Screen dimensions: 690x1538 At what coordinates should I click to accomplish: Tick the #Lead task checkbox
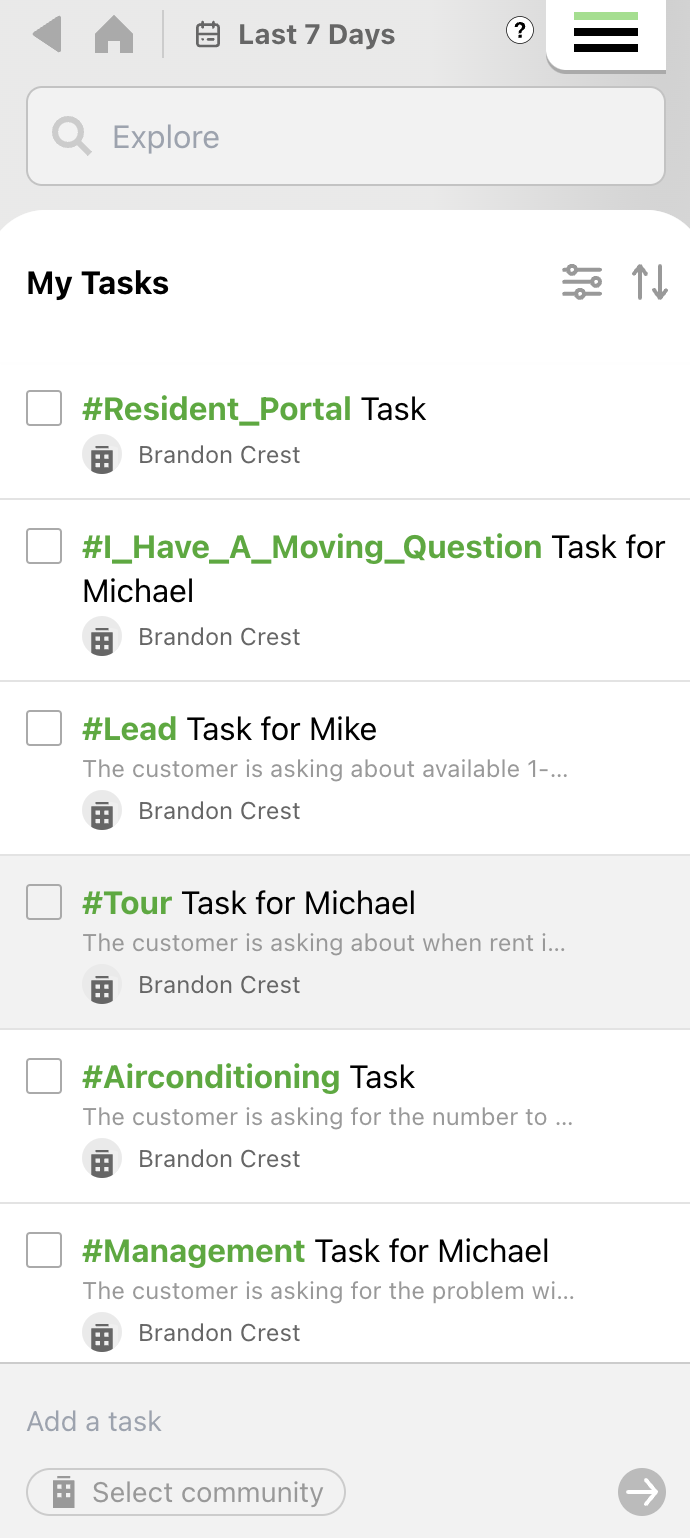44,728
